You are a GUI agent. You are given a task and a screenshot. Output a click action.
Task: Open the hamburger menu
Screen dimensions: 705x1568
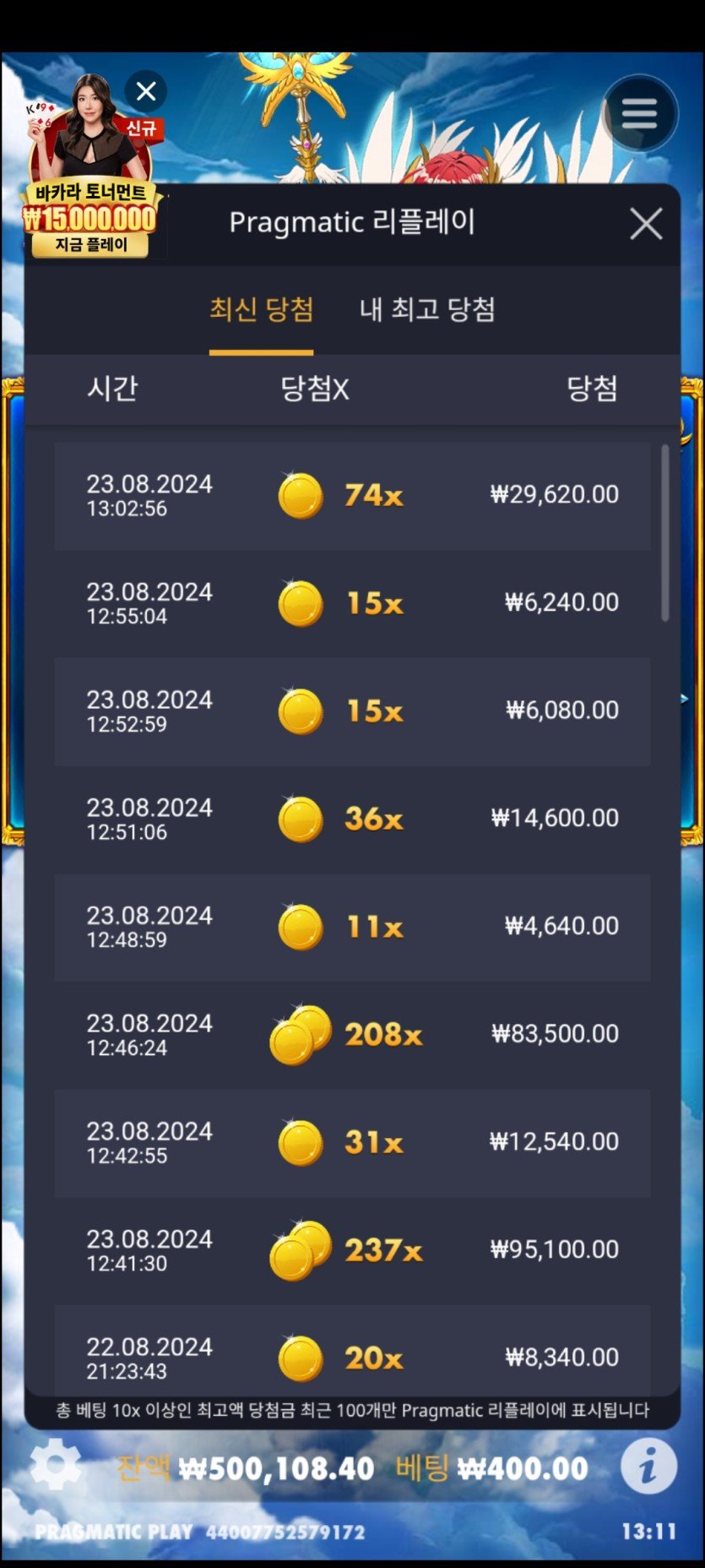pos(639,114)
